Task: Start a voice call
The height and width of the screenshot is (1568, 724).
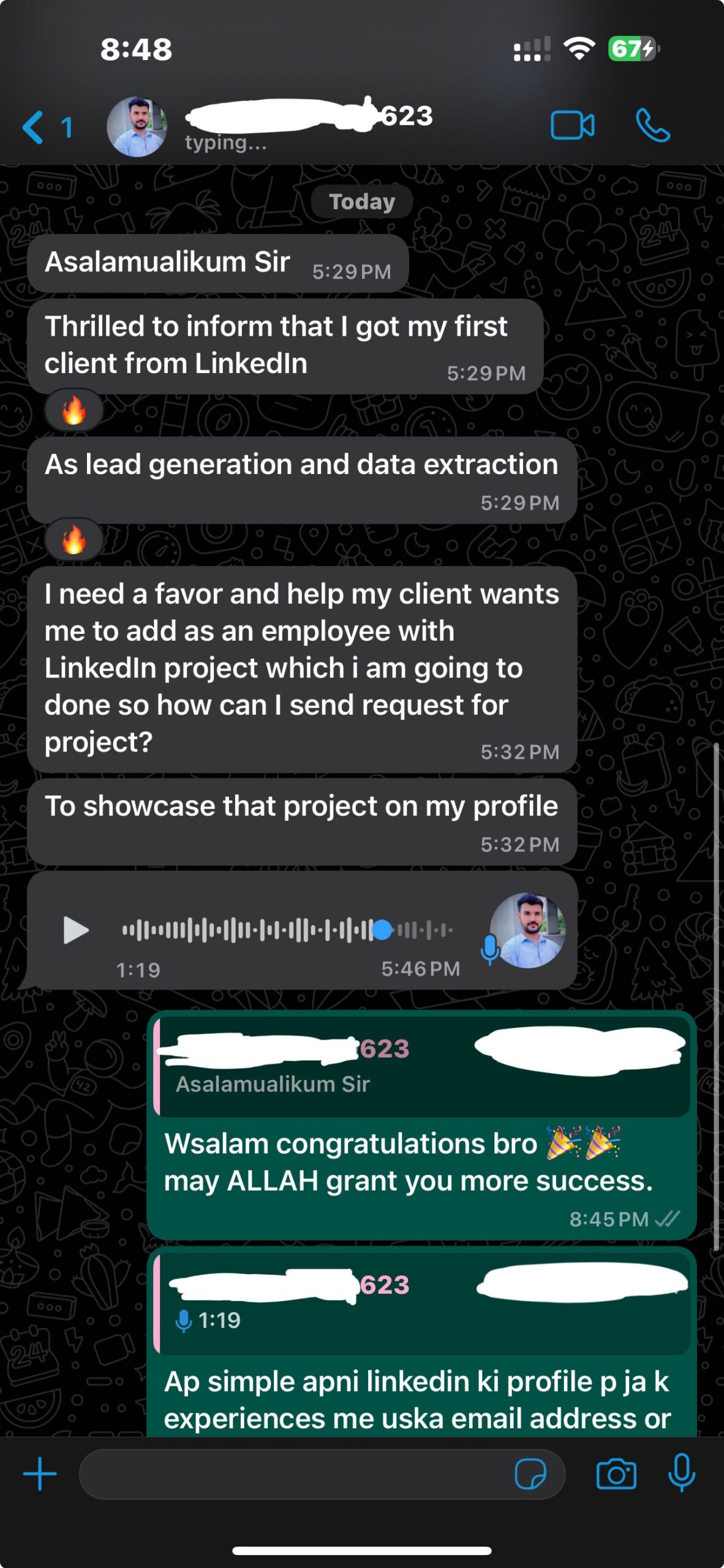Action: [x=652, y=126]
